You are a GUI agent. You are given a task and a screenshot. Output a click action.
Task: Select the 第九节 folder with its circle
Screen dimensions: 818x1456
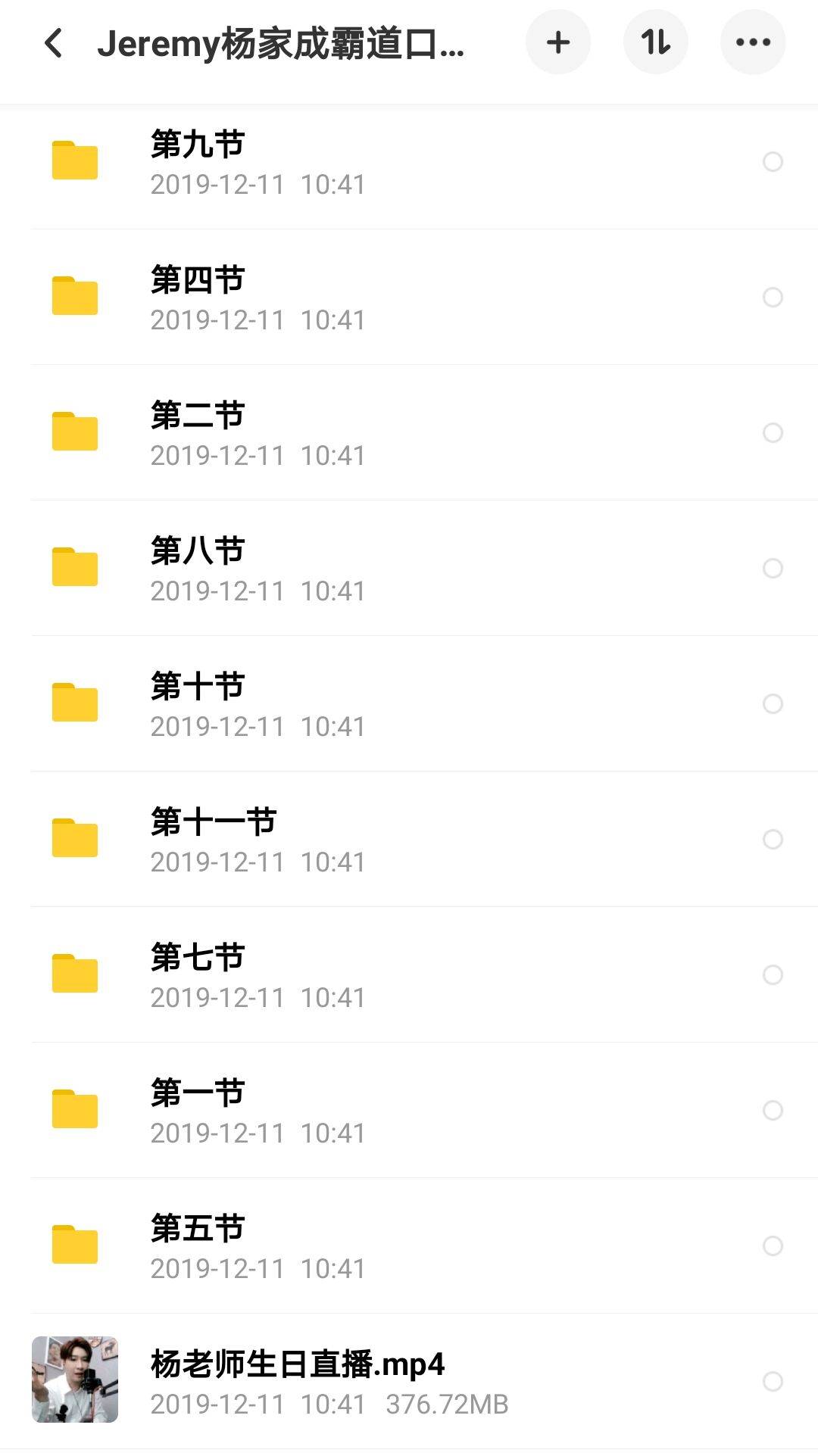(x=773, y=161)
